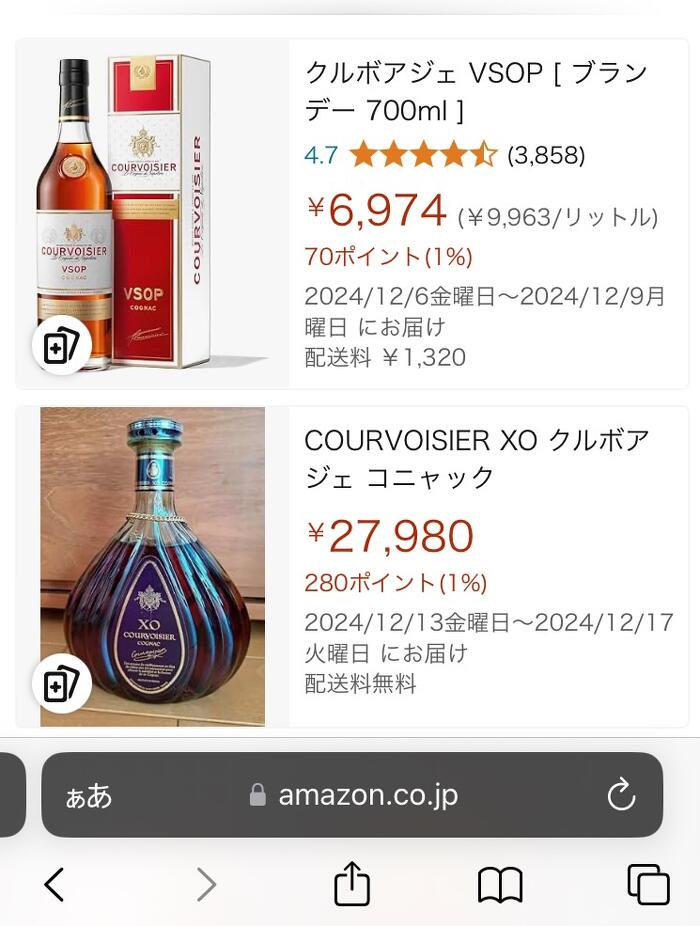700x926 pixels.
Task: Tap the compare icon on the XO image
Action: 62,686
